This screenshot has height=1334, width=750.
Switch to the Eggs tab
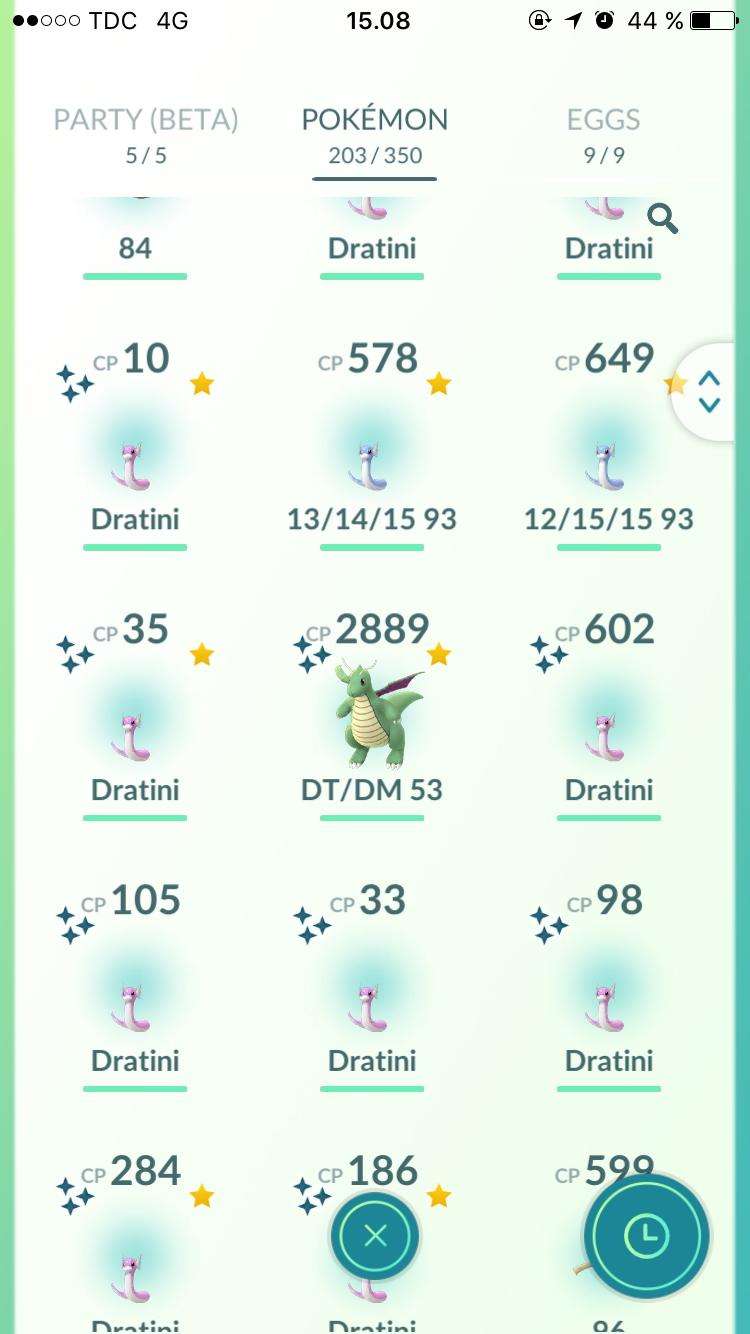603,135
